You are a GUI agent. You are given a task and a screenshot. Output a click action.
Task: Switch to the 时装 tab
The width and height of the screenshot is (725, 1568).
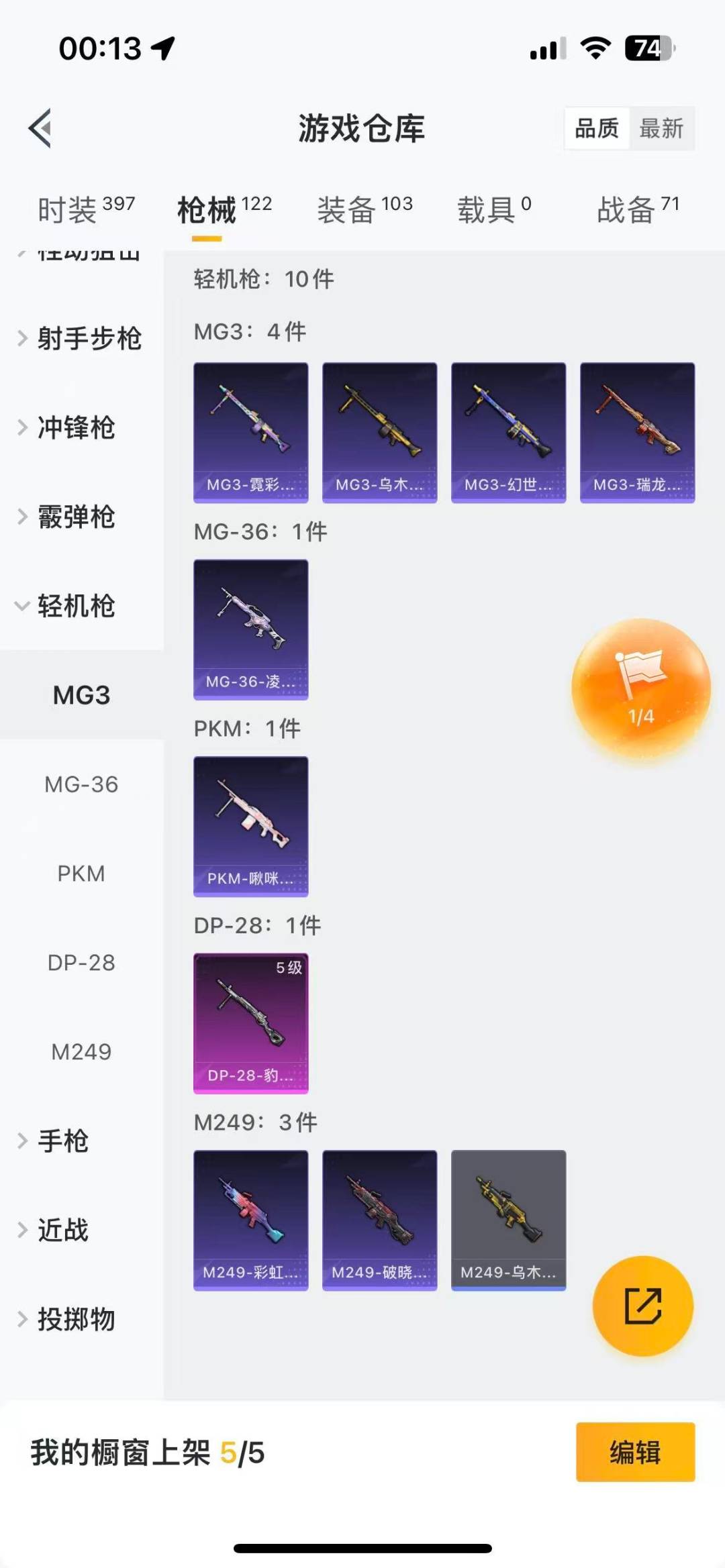pos(86,209)
